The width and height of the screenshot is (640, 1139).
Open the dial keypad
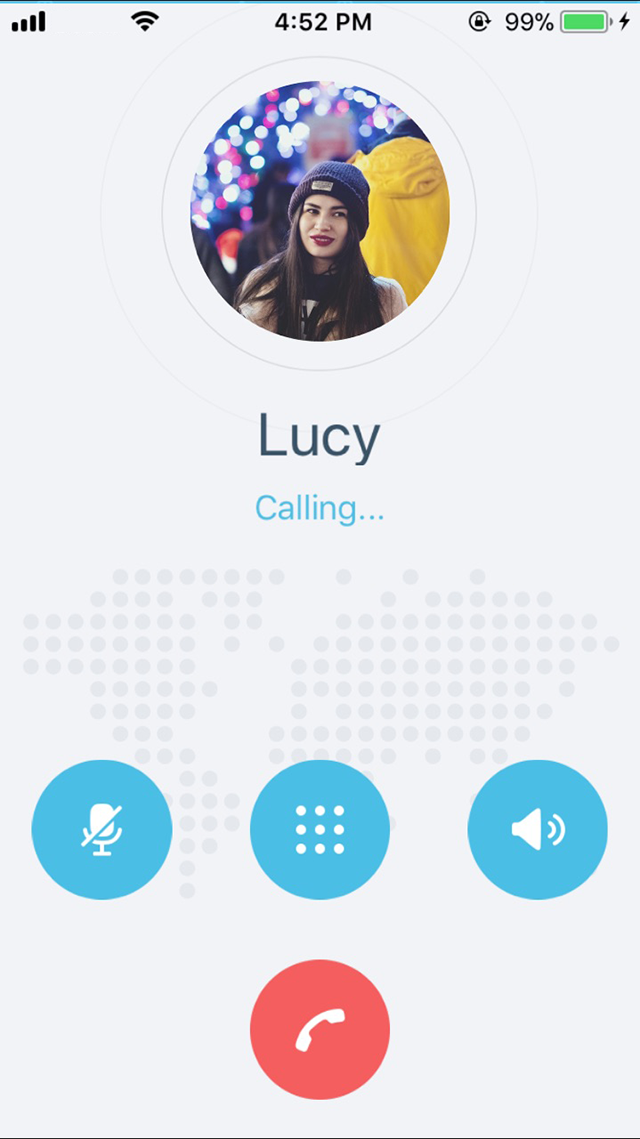[x=320, y=830]
